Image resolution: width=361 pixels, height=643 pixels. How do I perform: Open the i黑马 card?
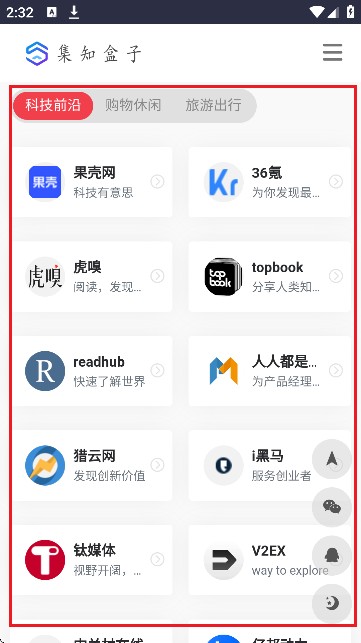(250, 465)
